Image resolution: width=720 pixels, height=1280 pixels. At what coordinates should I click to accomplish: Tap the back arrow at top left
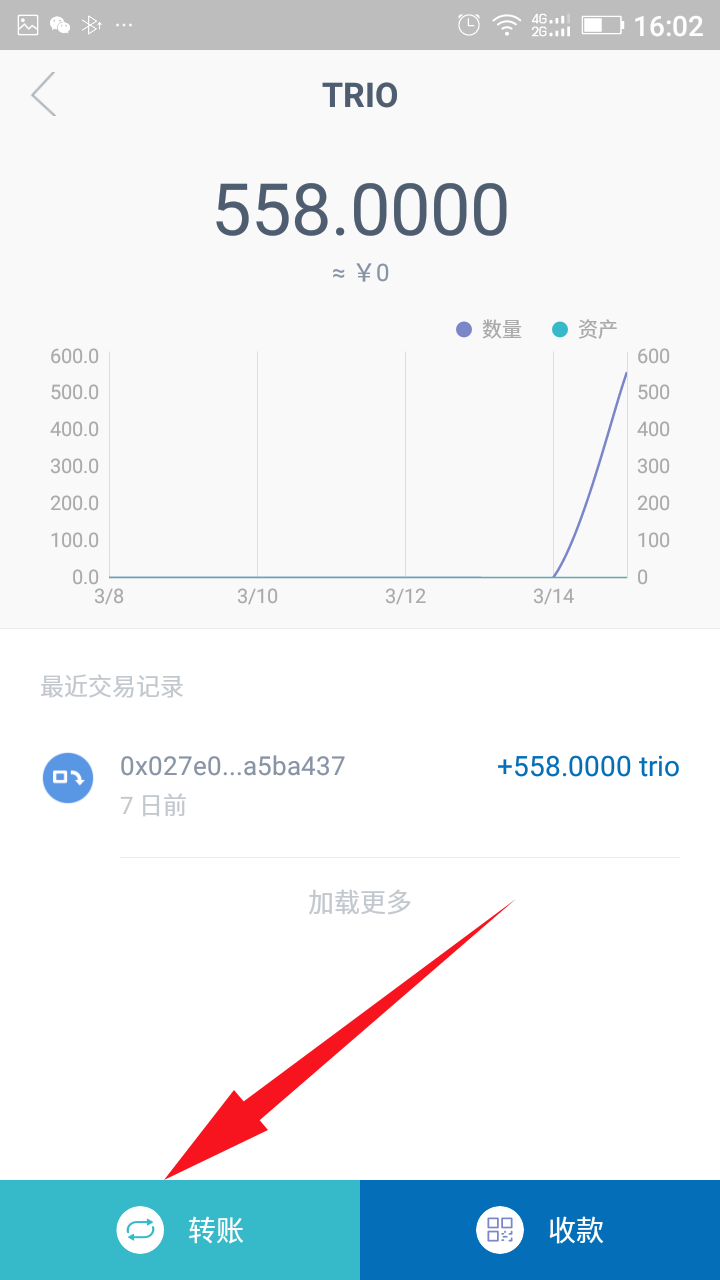tap(42, 94)
